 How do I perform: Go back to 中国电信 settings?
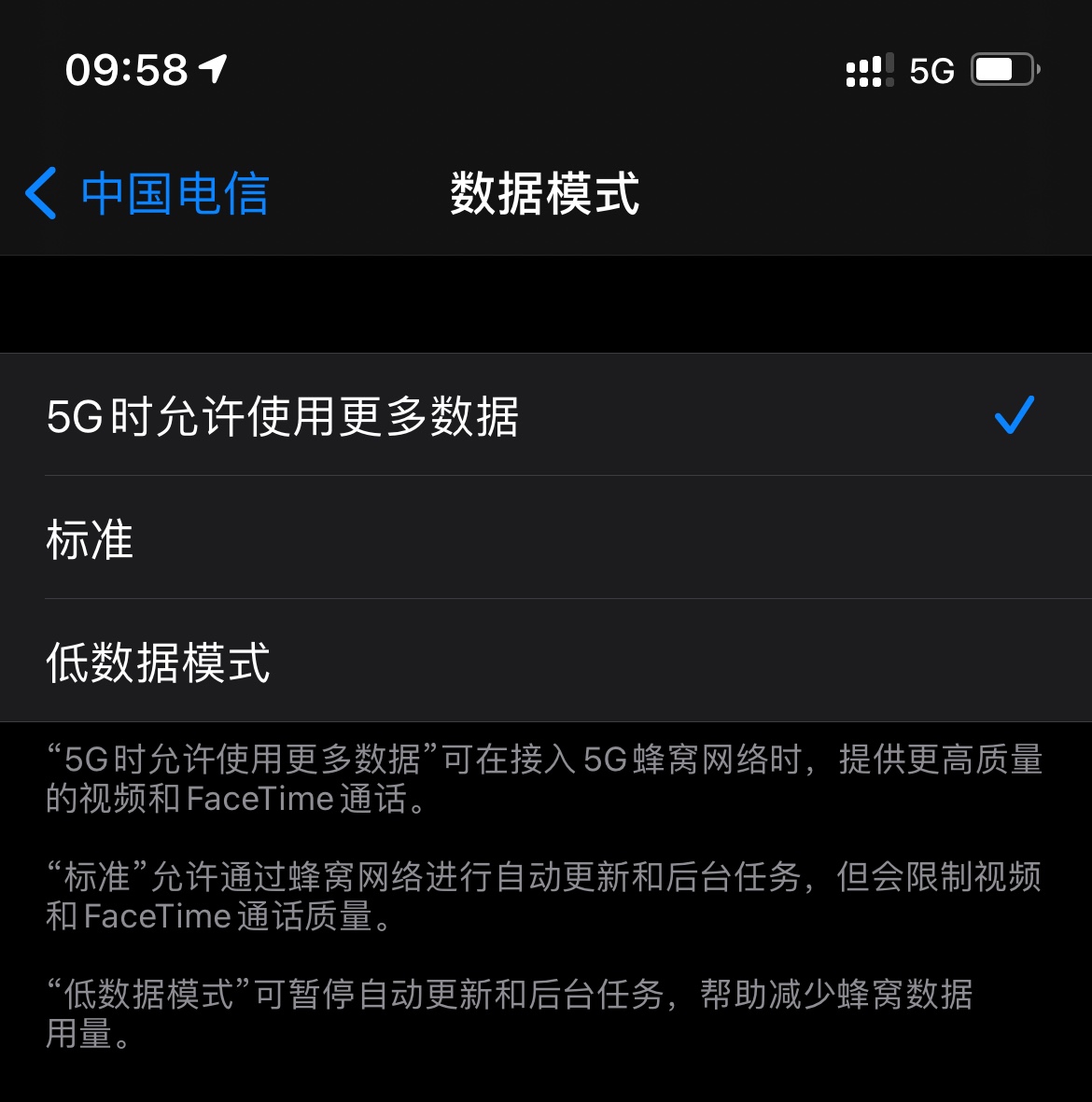147,194
